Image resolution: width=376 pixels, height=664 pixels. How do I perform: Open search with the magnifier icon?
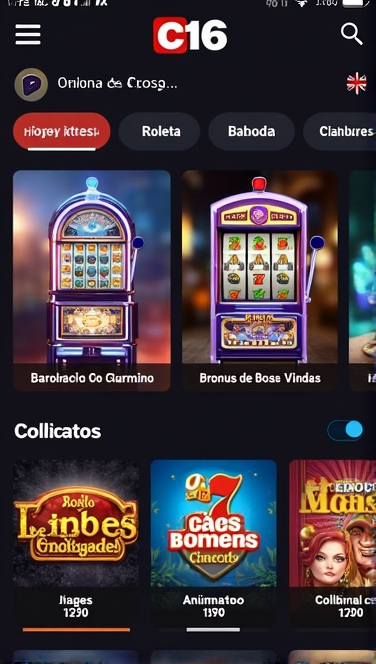(351, 34)
